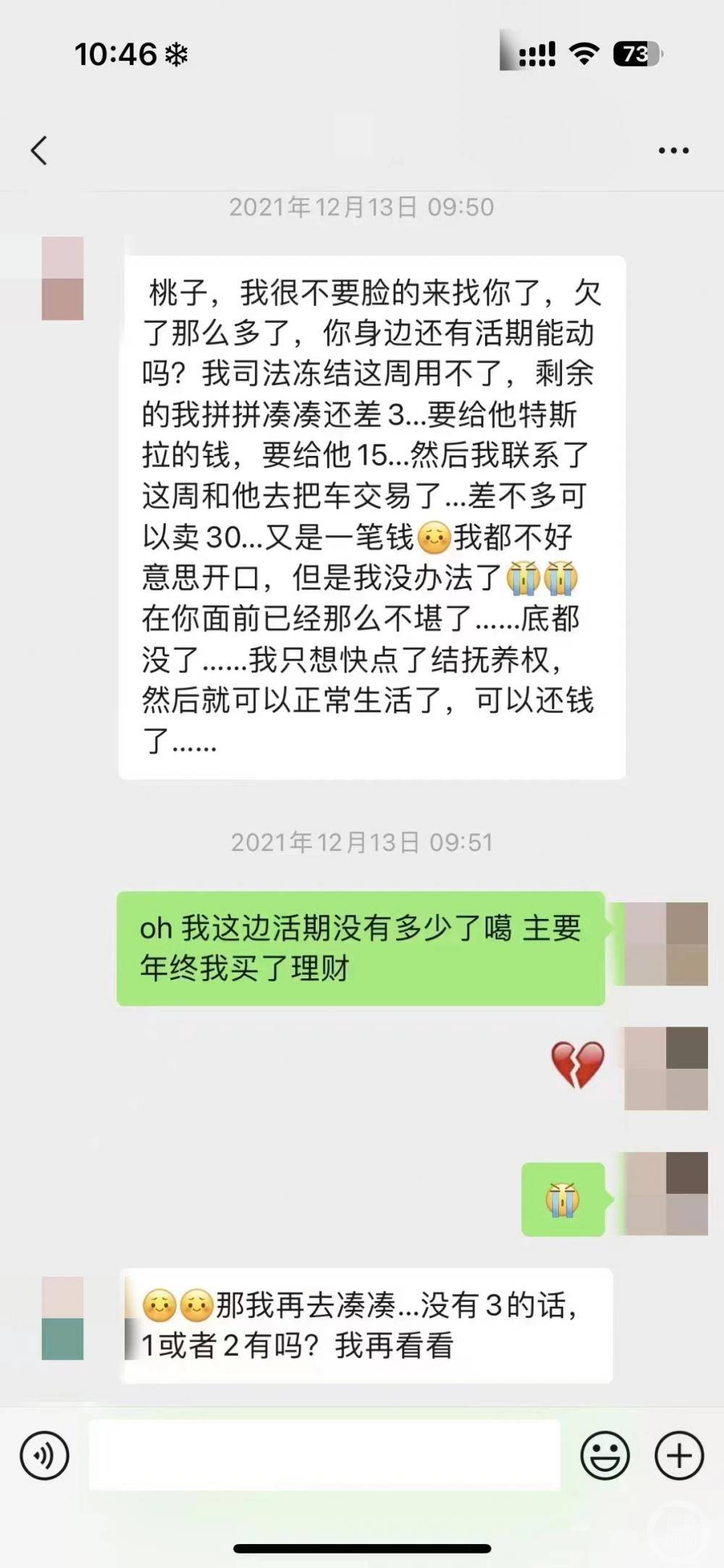The height and width of the screenshot is (1568, 724).
Task: Tap my avatar beside 活期没有多少了 message
Action: pos(665,944)
